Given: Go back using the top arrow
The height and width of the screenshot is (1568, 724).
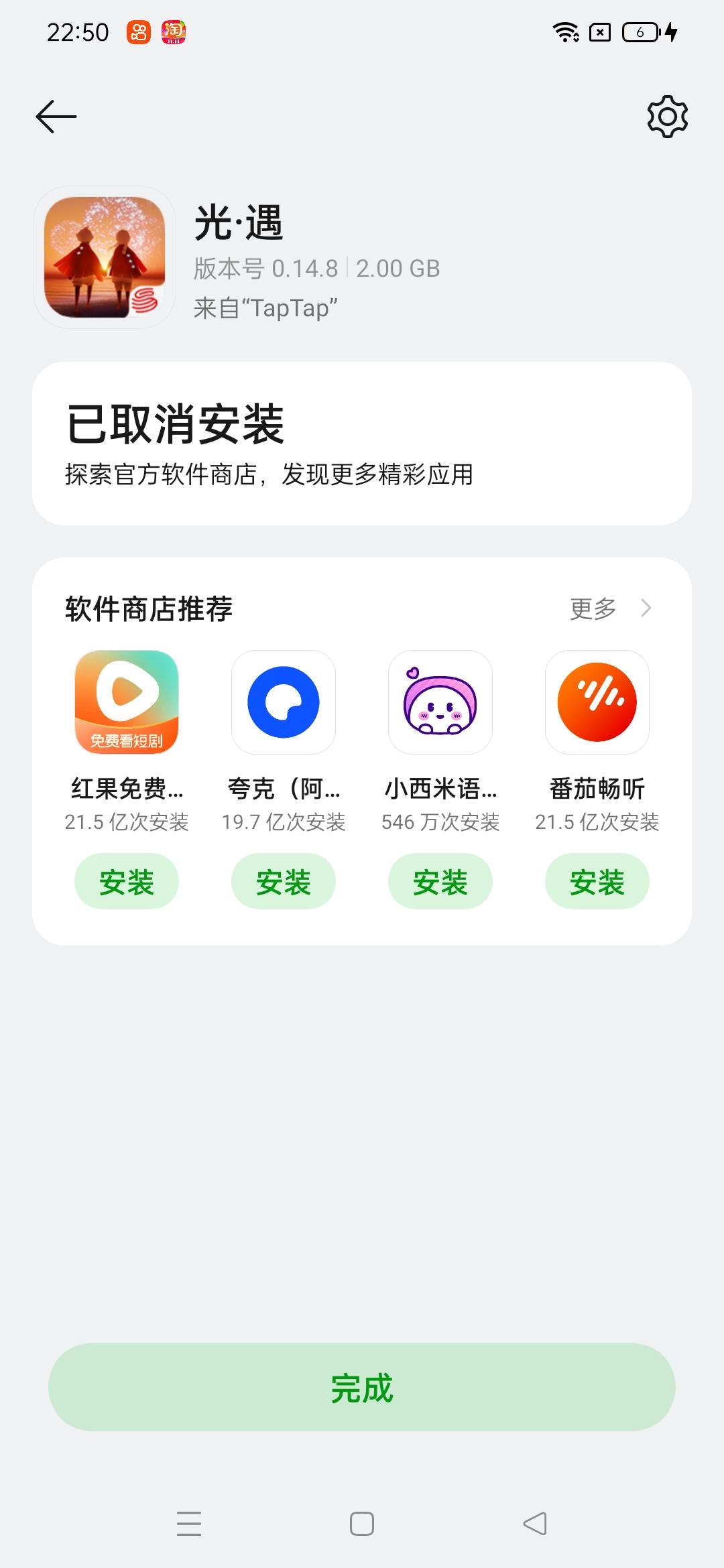Looking at the screenshot, I should tap(56, 117).
